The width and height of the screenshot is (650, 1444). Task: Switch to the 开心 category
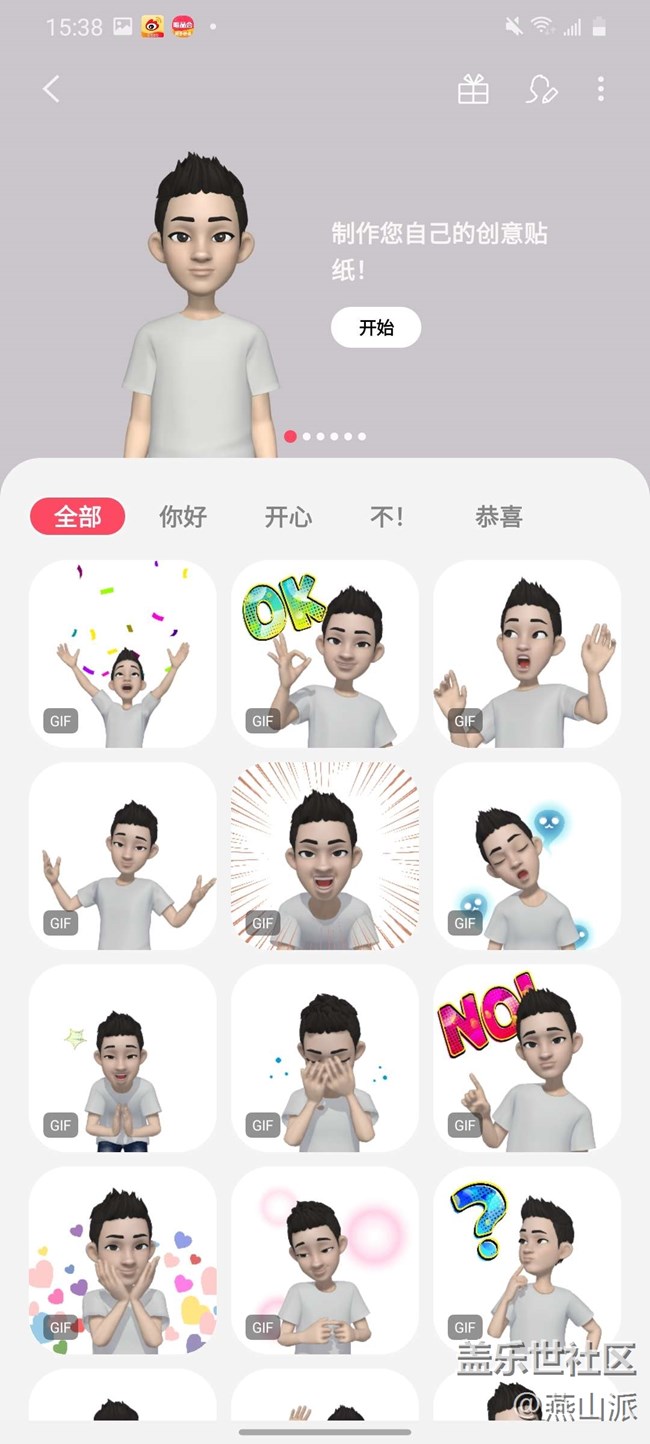tap(288, 516)
